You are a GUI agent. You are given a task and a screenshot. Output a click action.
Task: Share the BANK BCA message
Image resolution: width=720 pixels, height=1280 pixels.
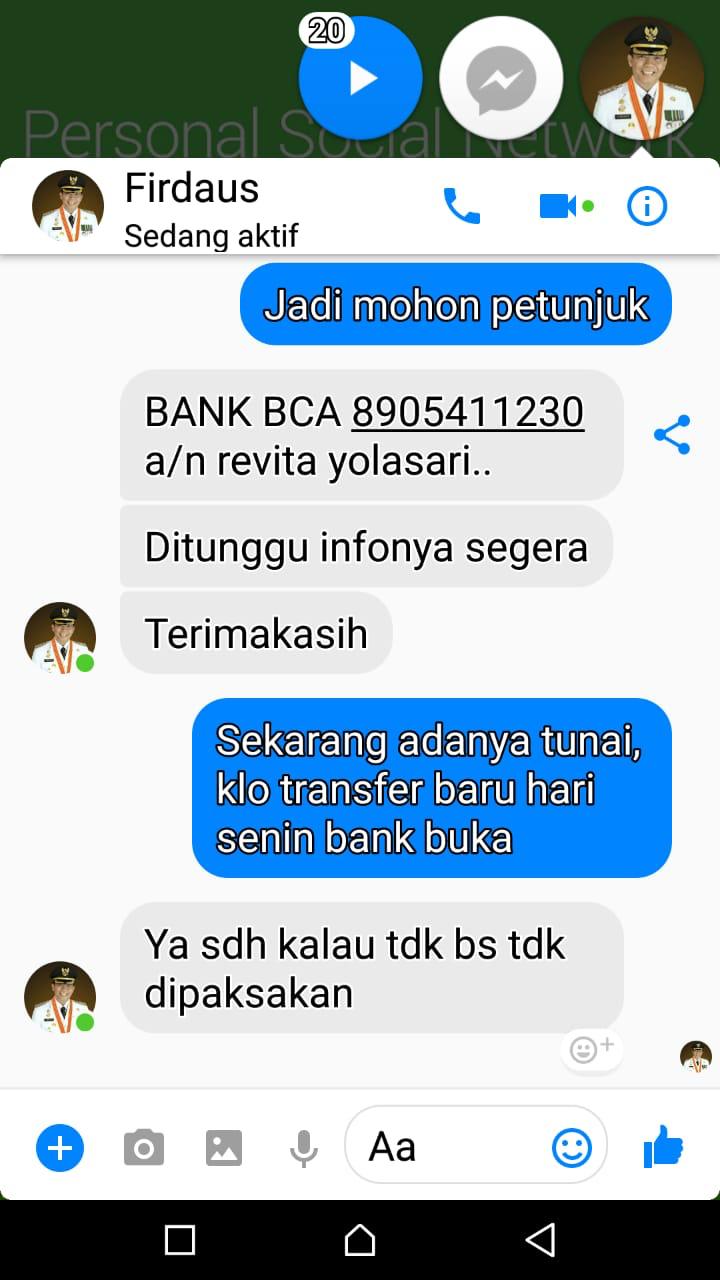[672, 434]
